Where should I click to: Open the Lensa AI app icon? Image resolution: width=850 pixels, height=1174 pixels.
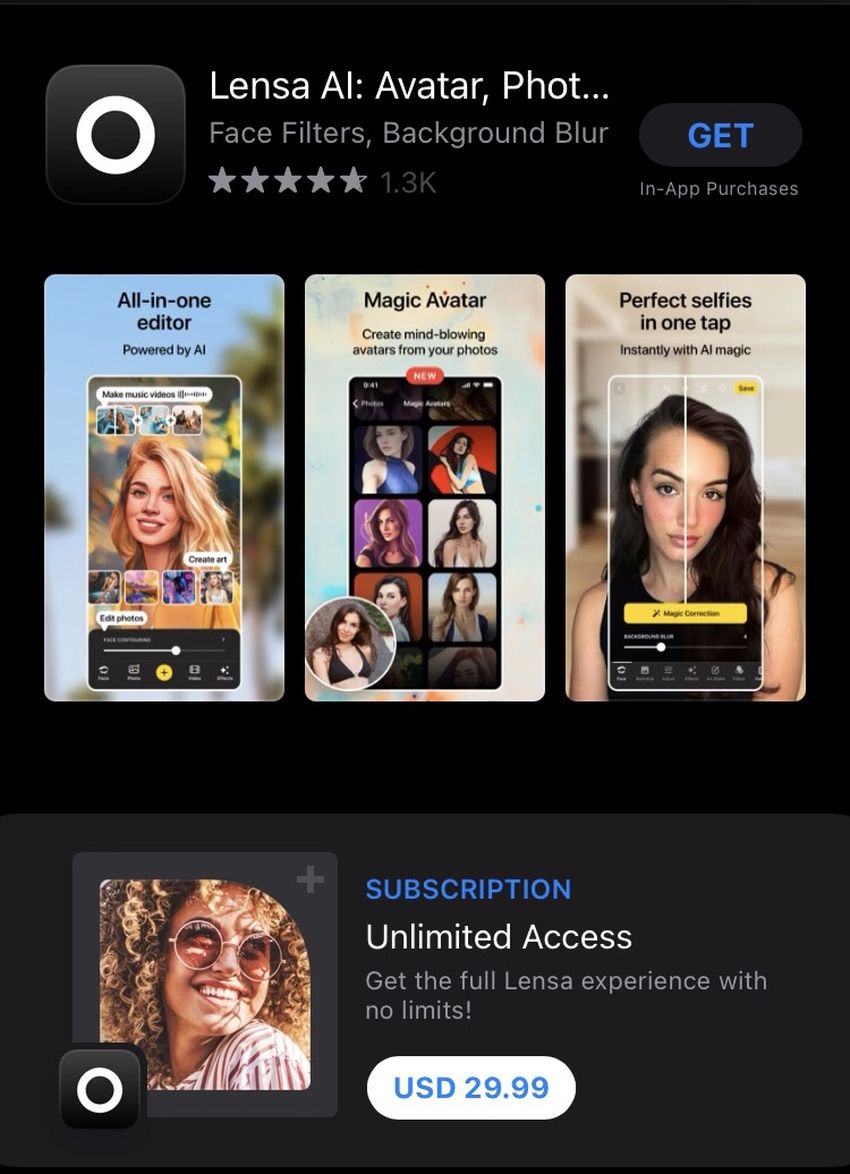coord(116,134)
